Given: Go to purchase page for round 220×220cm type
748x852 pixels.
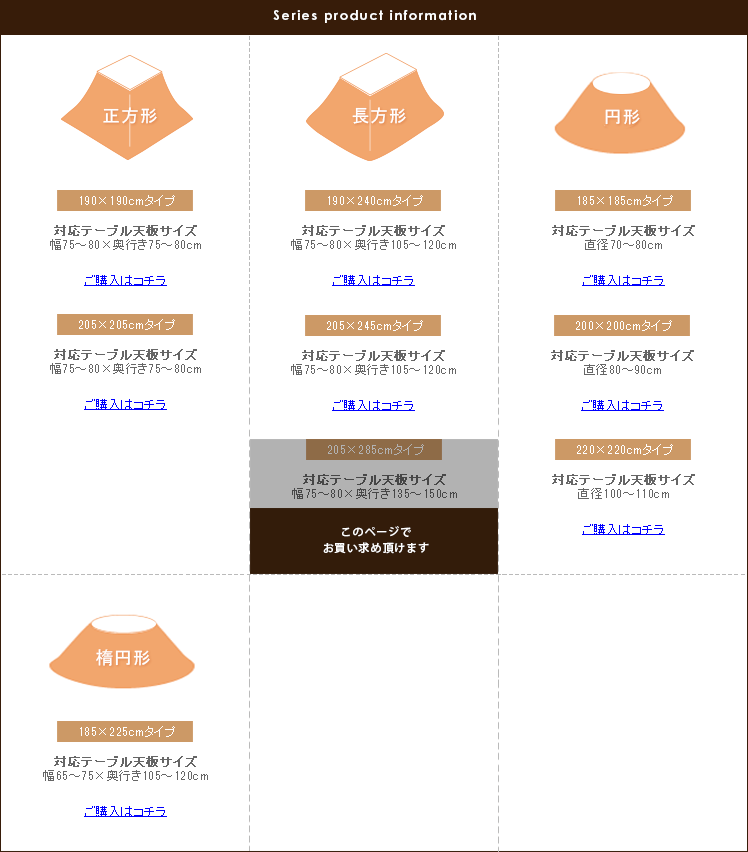Looking at the screenshot, I should [623, 530].
